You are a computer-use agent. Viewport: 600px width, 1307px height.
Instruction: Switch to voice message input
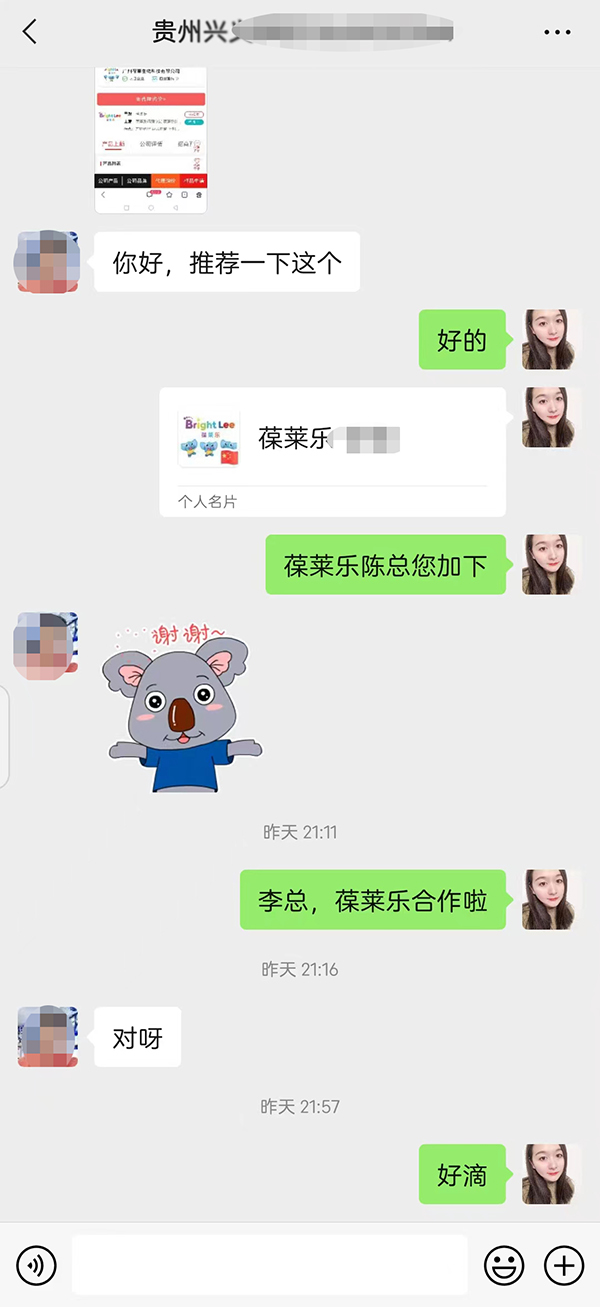point(37,1266)
